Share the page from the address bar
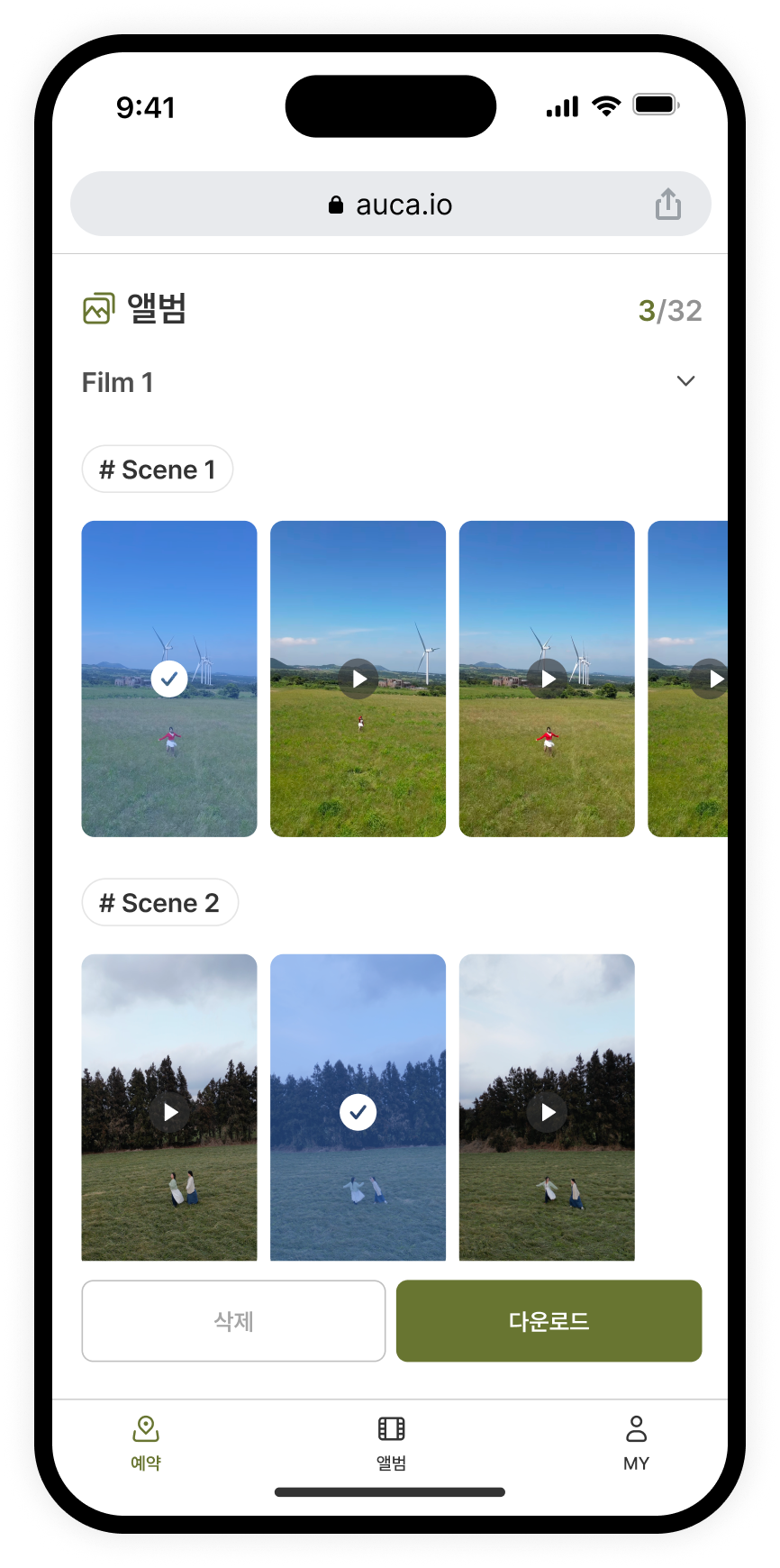This screenshot has height=1568, width=780. click(x=667, y=205)
